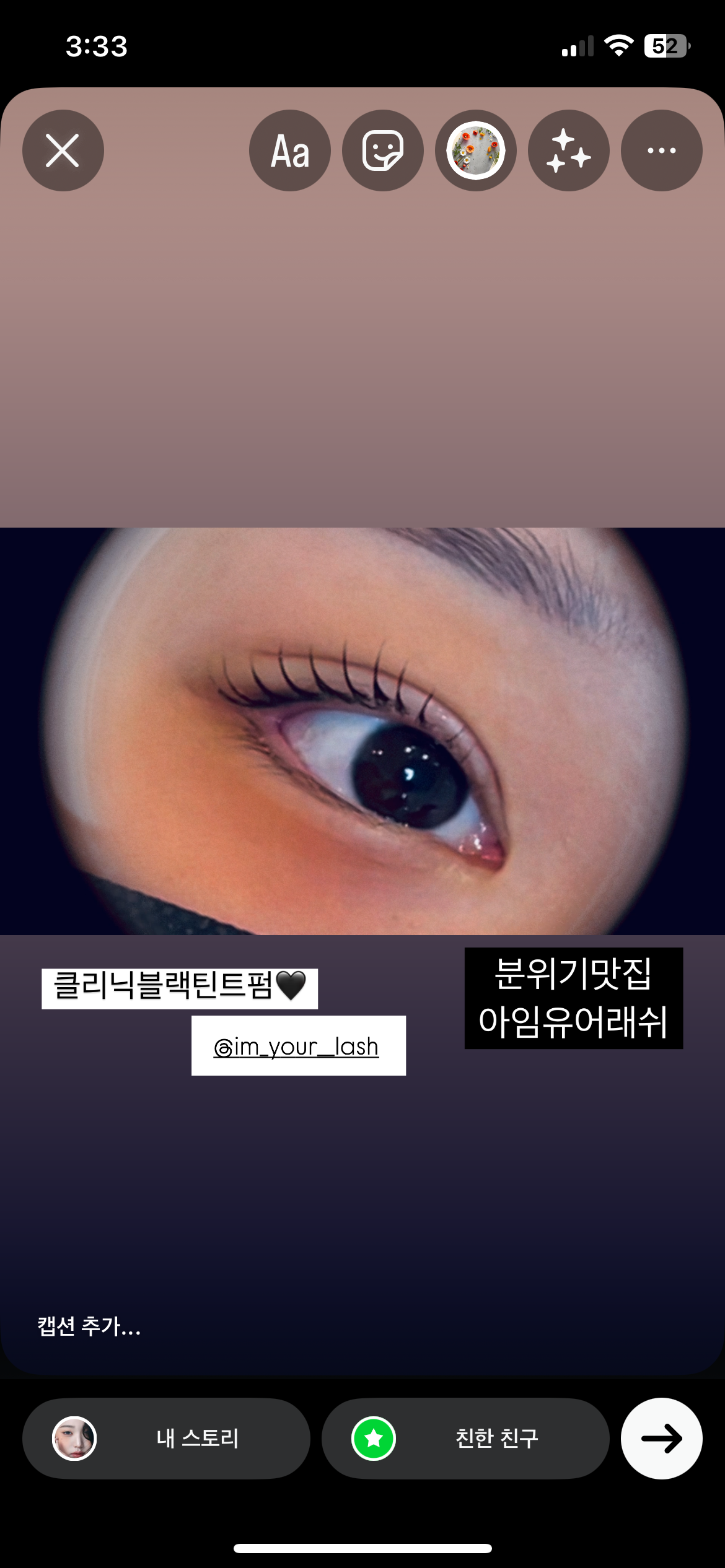Open the sticker picker

tap(382, 150)
